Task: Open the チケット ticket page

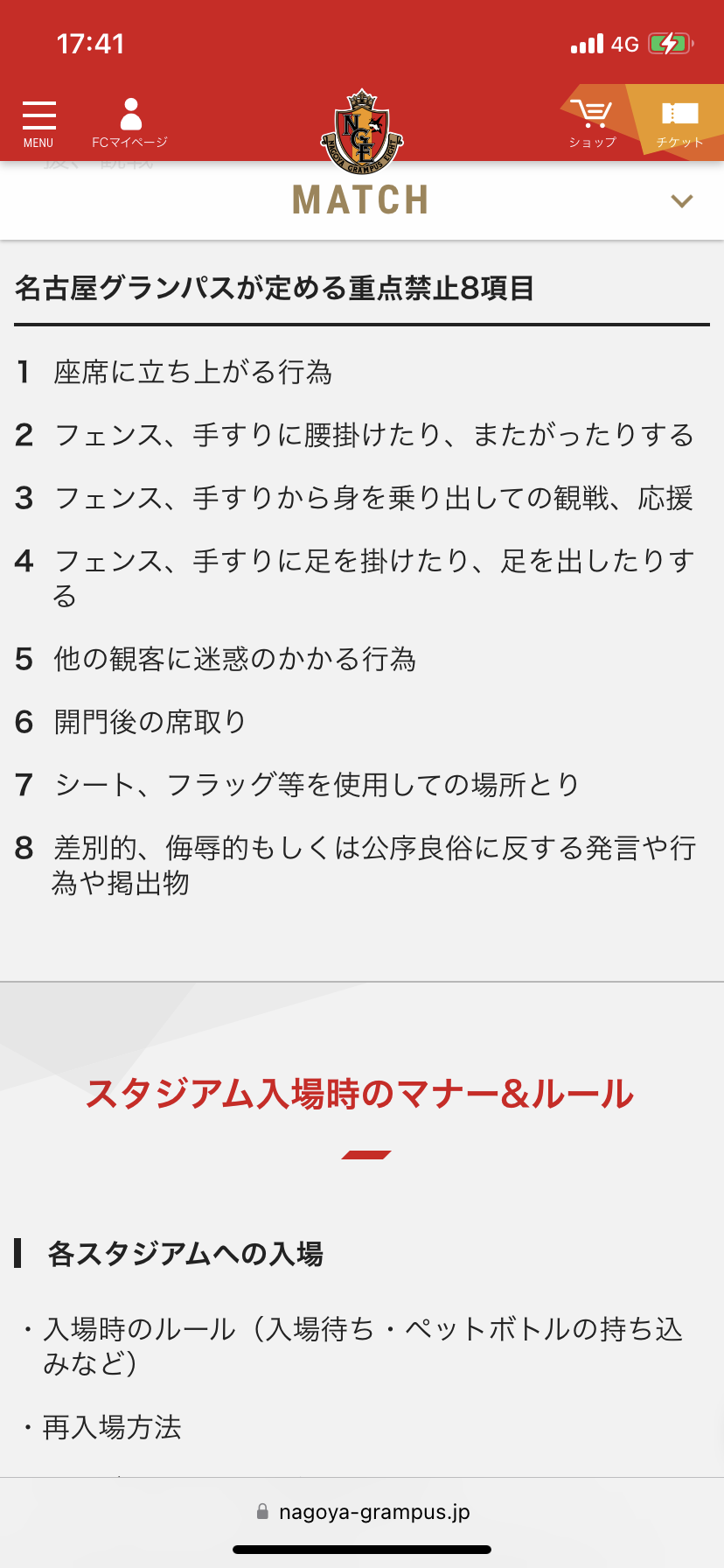Action: [x=679, y=123]
